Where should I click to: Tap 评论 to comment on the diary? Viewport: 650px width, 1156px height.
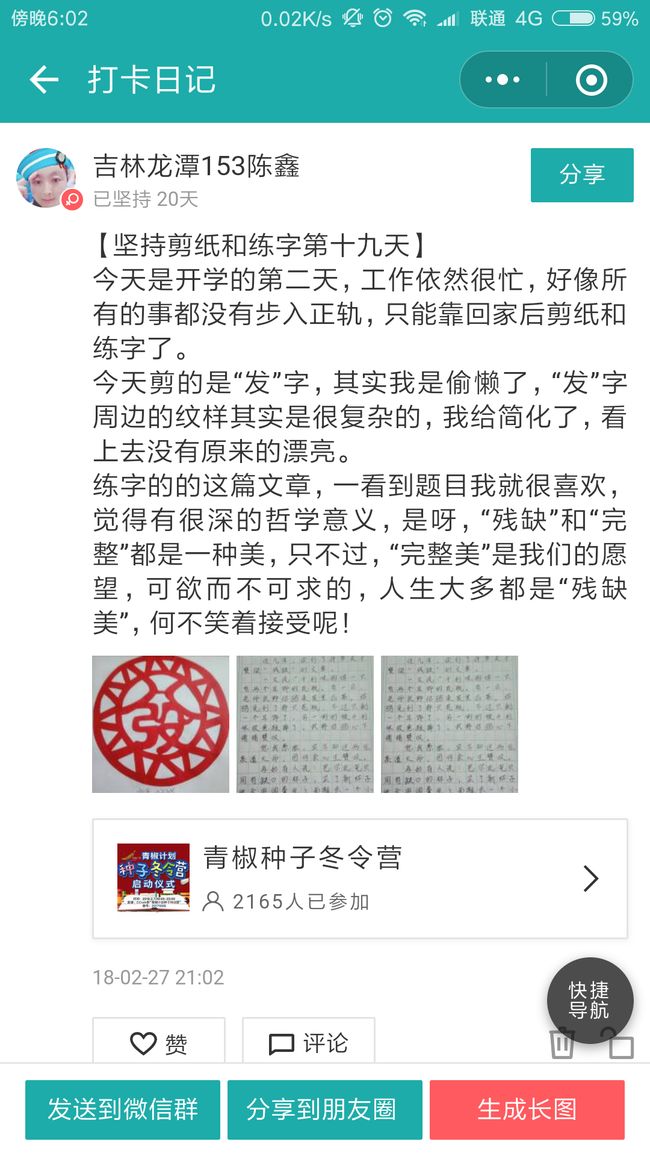pyautogui.click(x=308, y=1042)
